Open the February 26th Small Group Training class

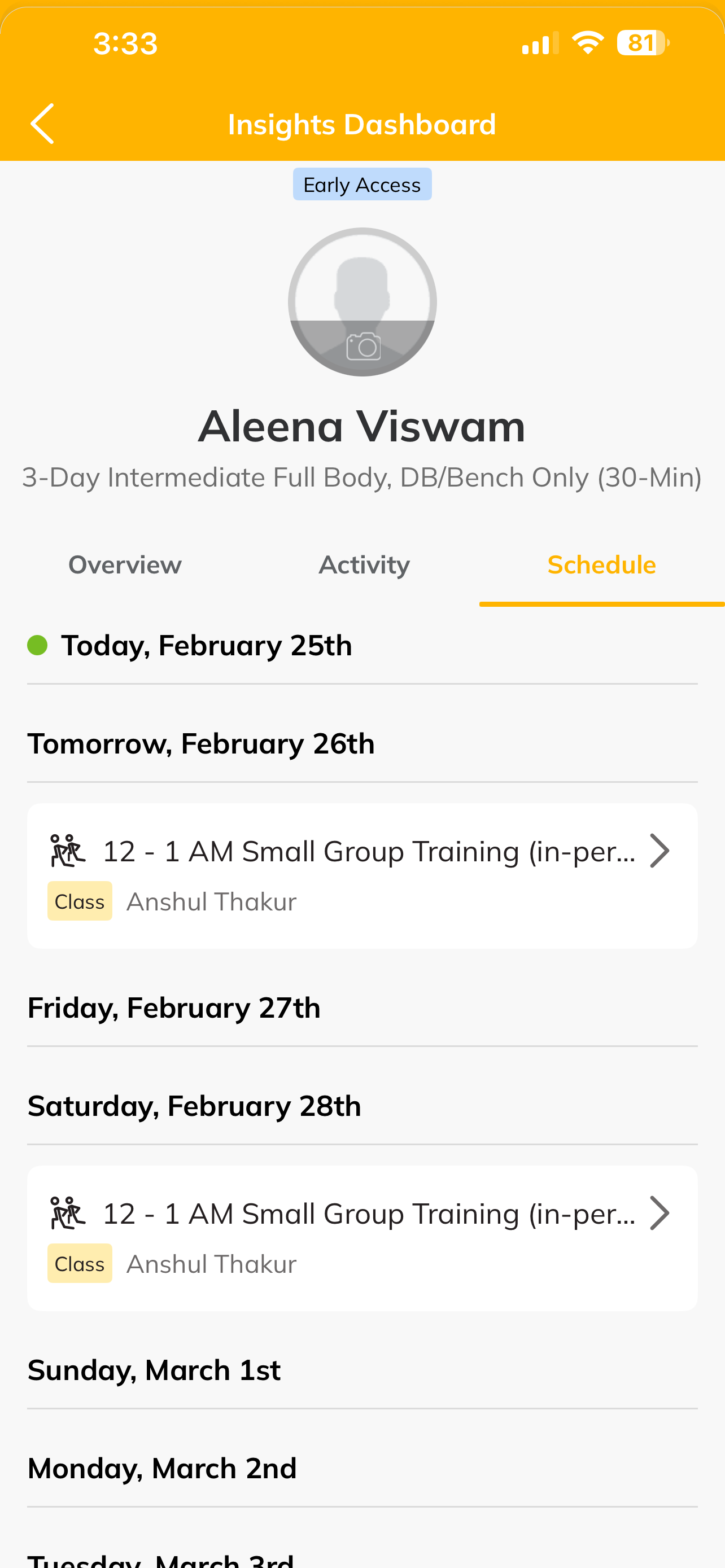(362, 875)
